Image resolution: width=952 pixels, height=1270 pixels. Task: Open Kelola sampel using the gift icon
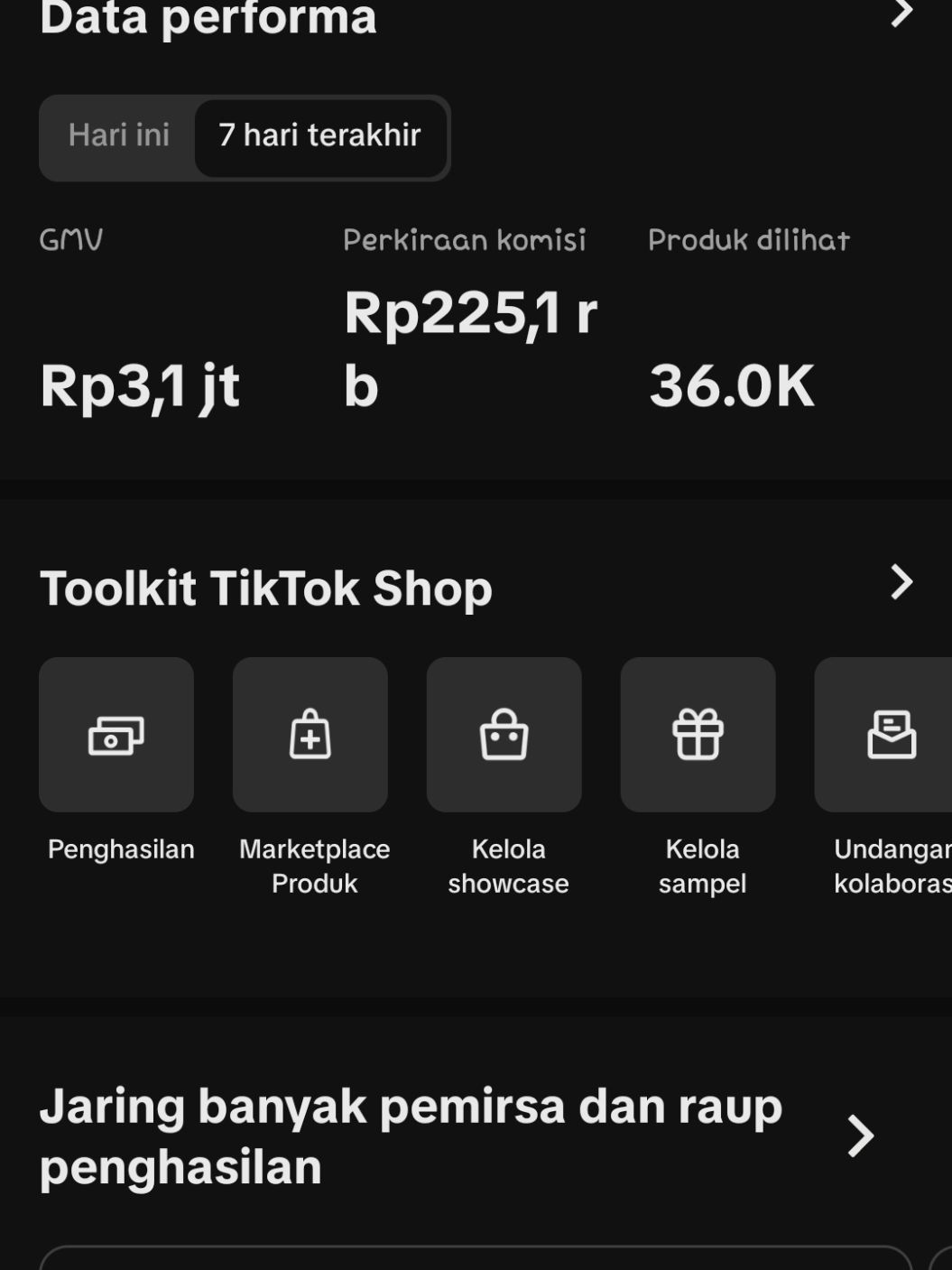tap(698, 733)
